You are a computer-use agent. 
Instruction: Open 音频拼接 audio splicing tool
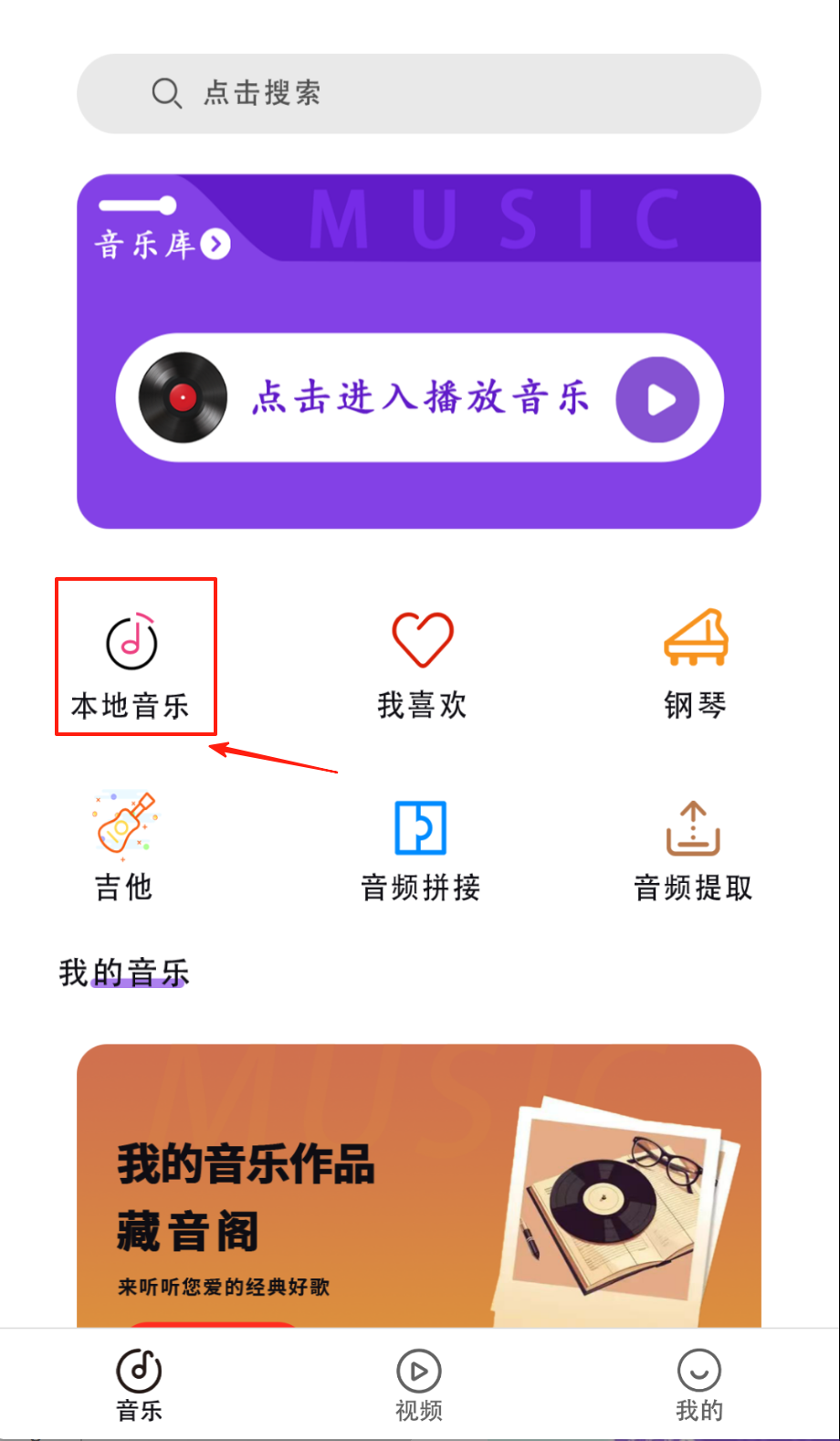pos(420,847)
